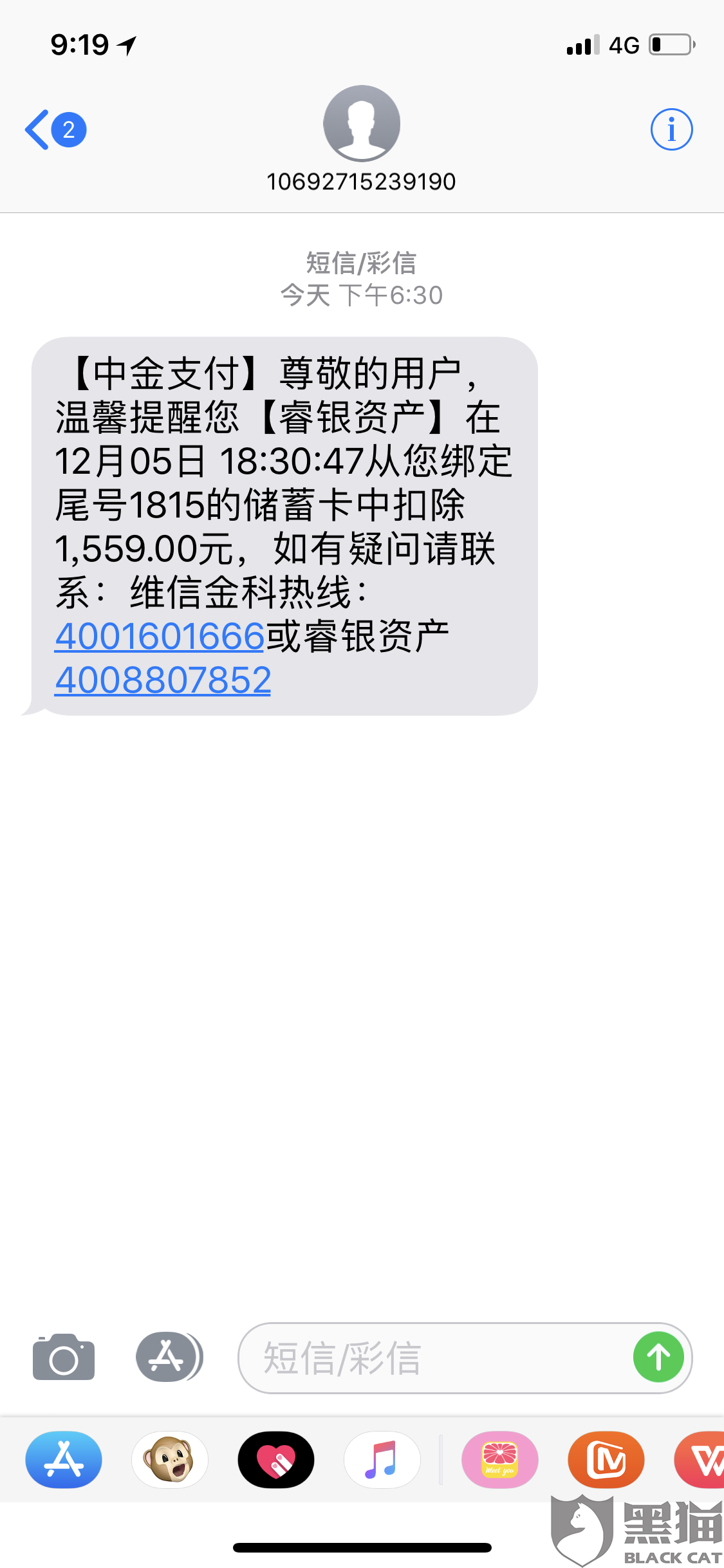
Task: Toggle the iMessage apps drawer button
Action: pyautogui.click(x=169, y=1357)
